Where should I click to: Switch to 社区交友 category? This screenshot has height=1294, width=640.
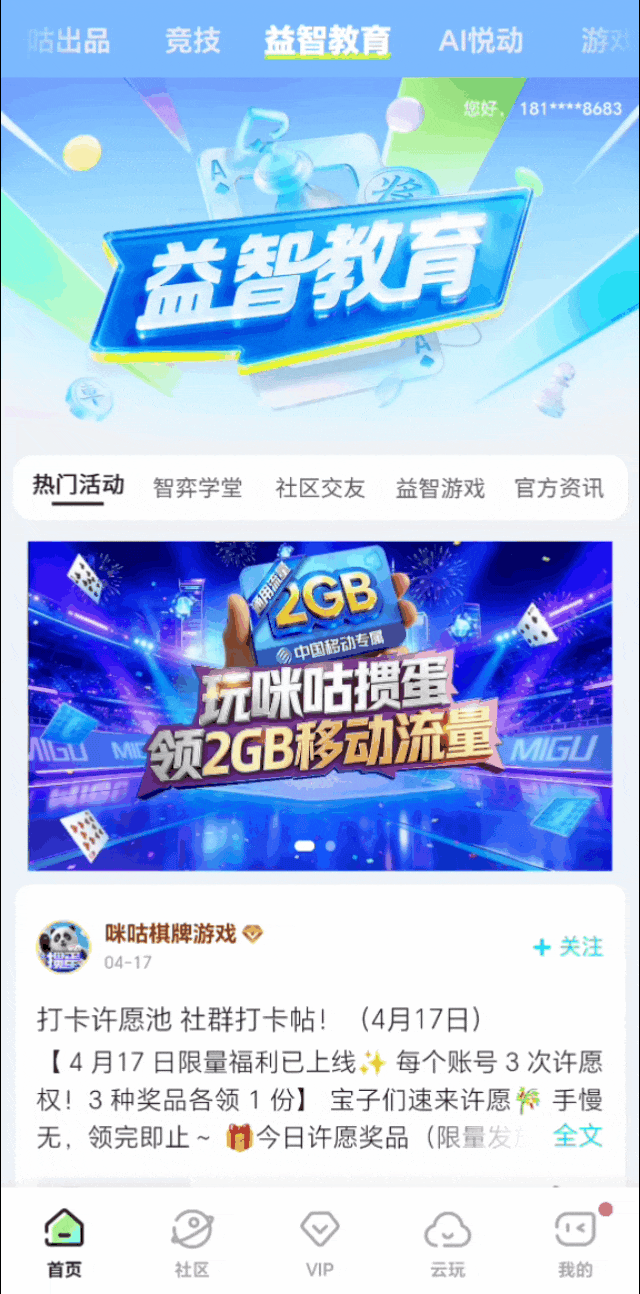320,488
